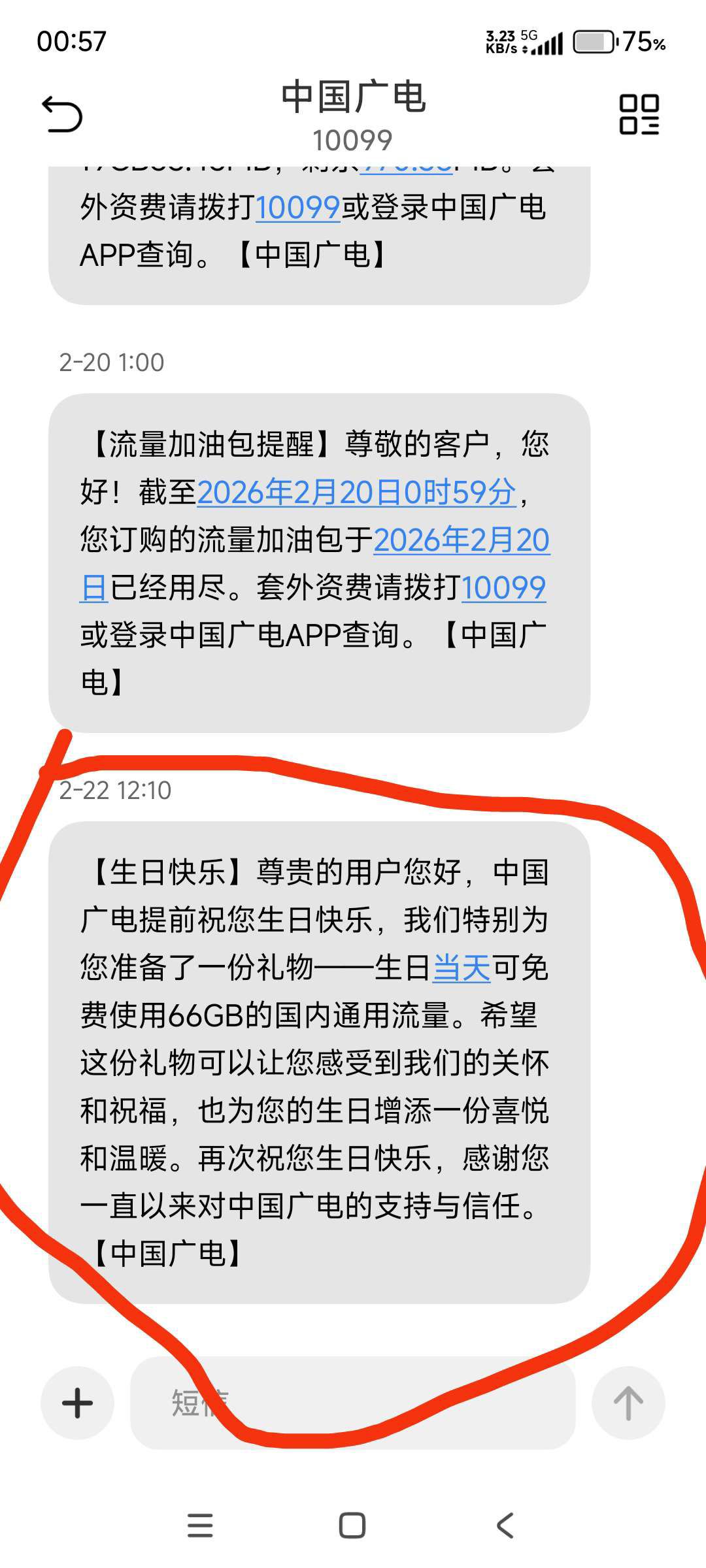This screenshot has height=1568, width=706.
Task: Go back from the 中国广电 conversation
Action: point(62,115)
